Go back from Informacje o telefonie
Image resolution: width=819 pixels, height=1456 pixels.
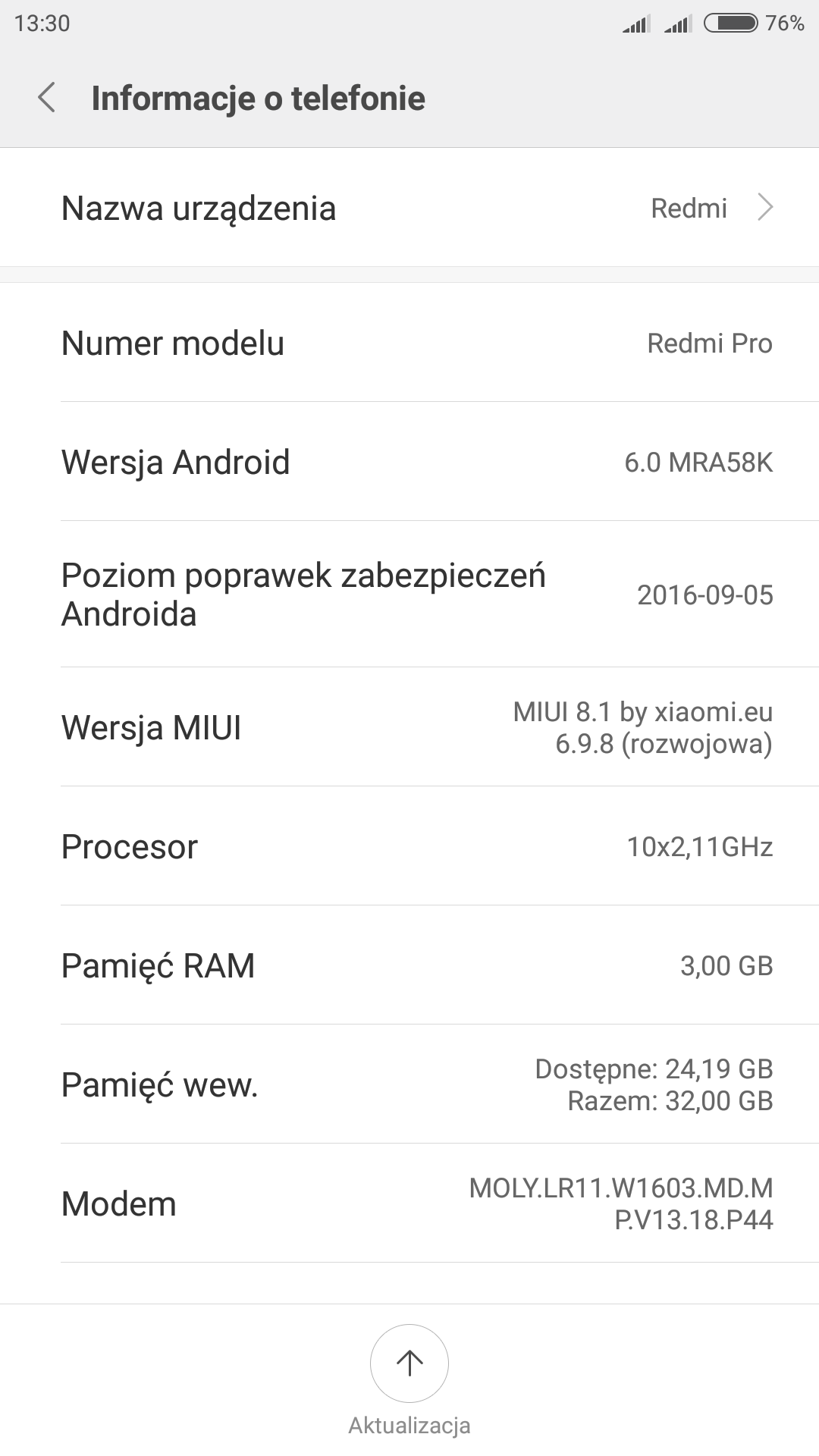coord(47,98)
